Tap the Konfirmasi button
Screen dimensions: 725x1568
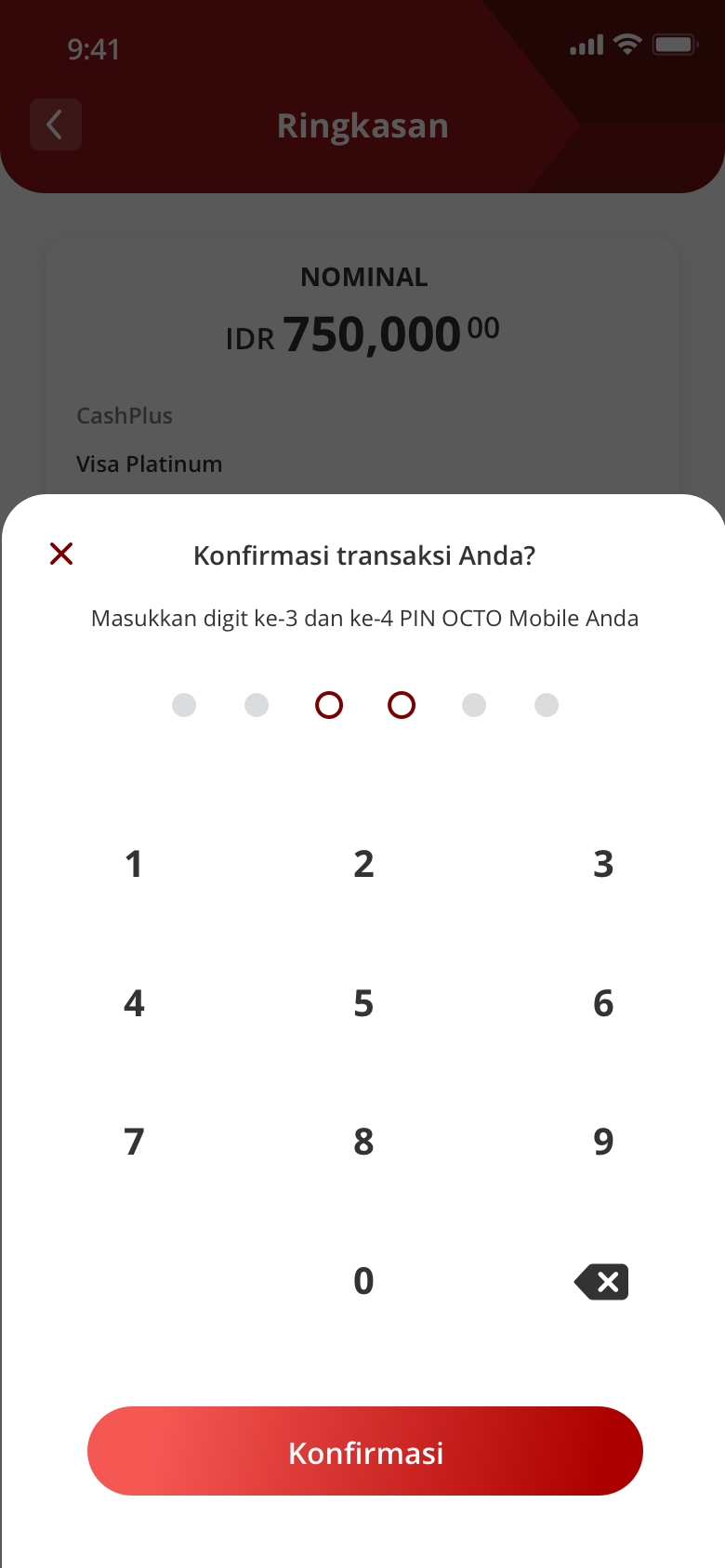pos(365,1451)
